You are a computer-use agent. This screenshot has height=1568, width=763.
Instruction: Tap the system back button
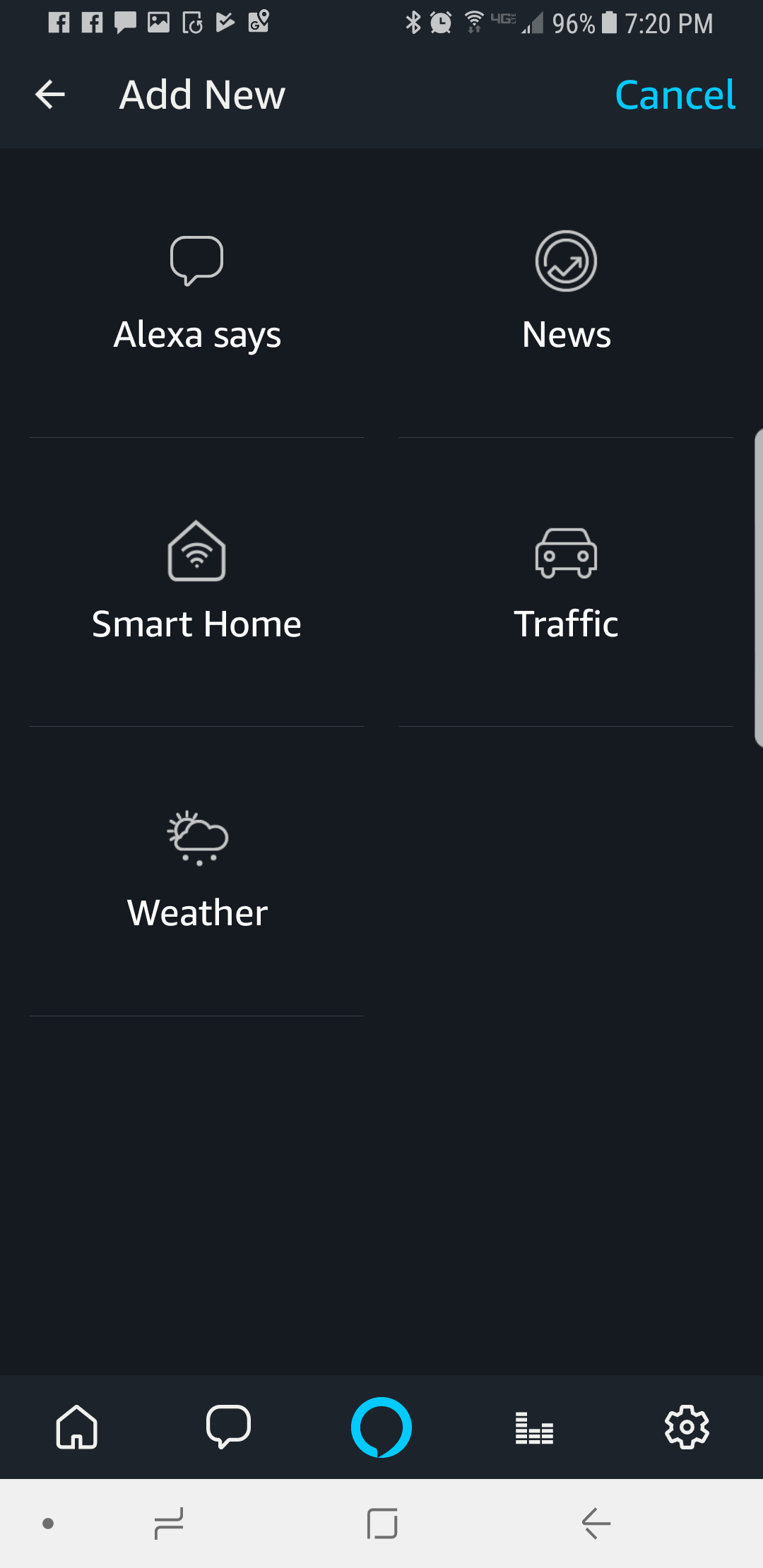click(x=596, y=1523)
